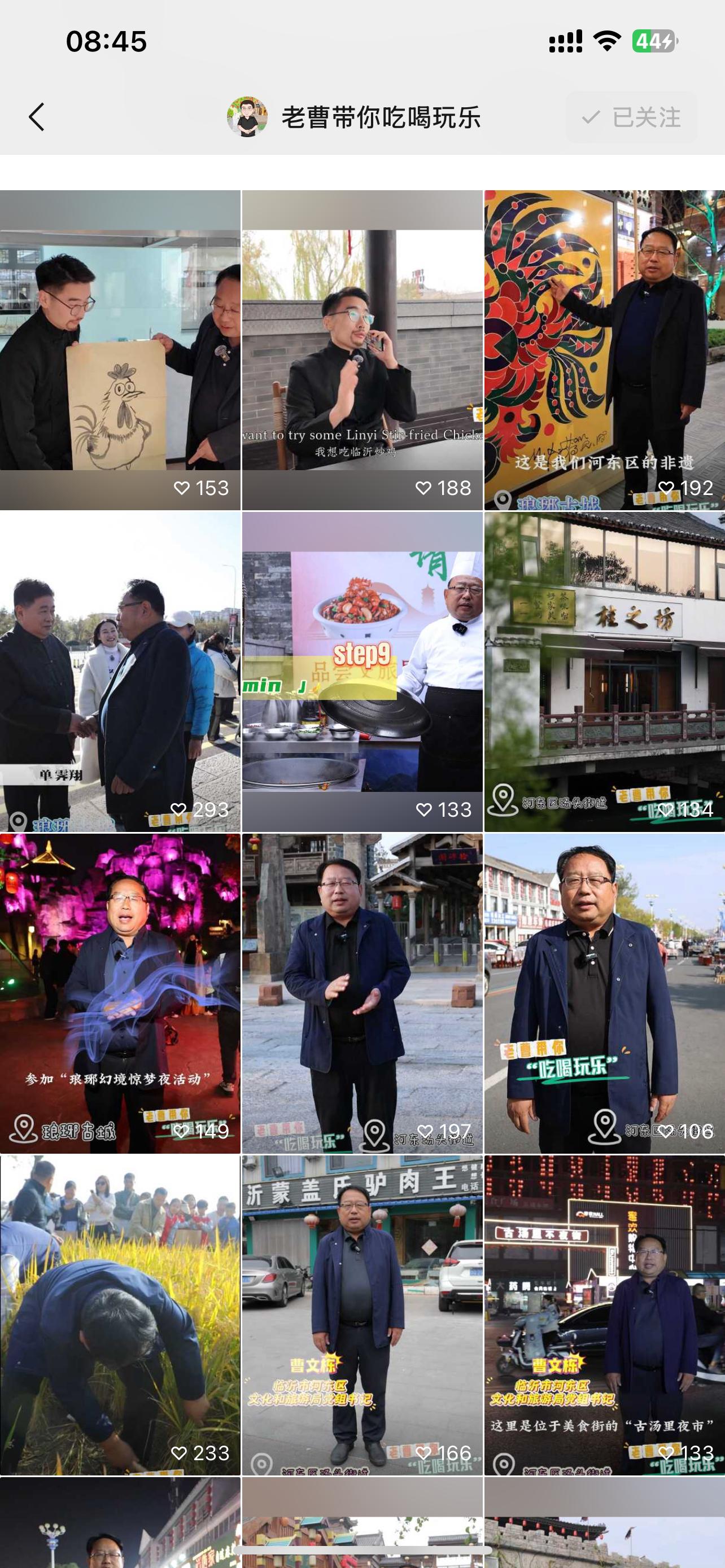725x1568 pixels.
Task: Open the street video with 106 likes
Action: pos(605,993)
